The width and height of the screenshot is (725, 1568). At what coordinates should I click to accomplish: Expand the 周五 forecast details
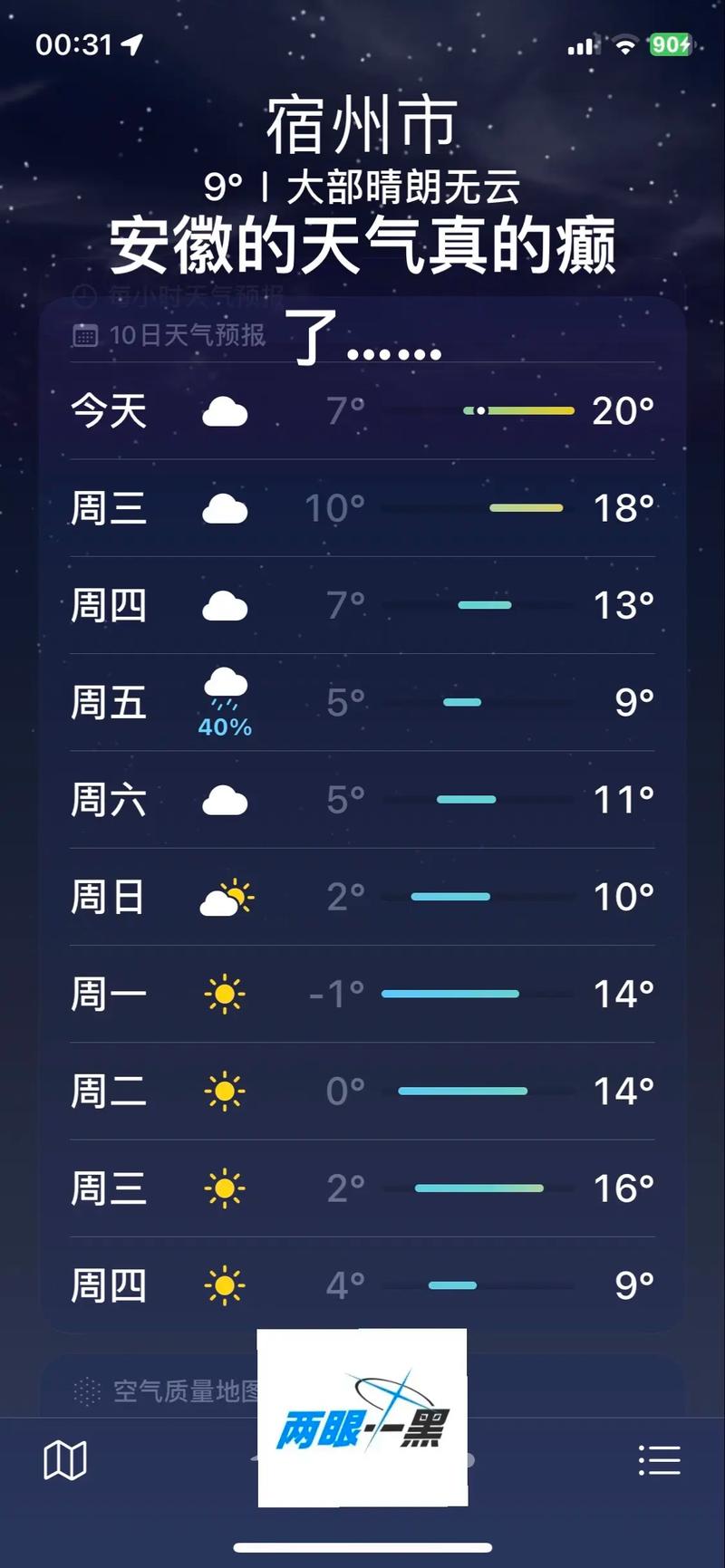click(x=362, y=702)
